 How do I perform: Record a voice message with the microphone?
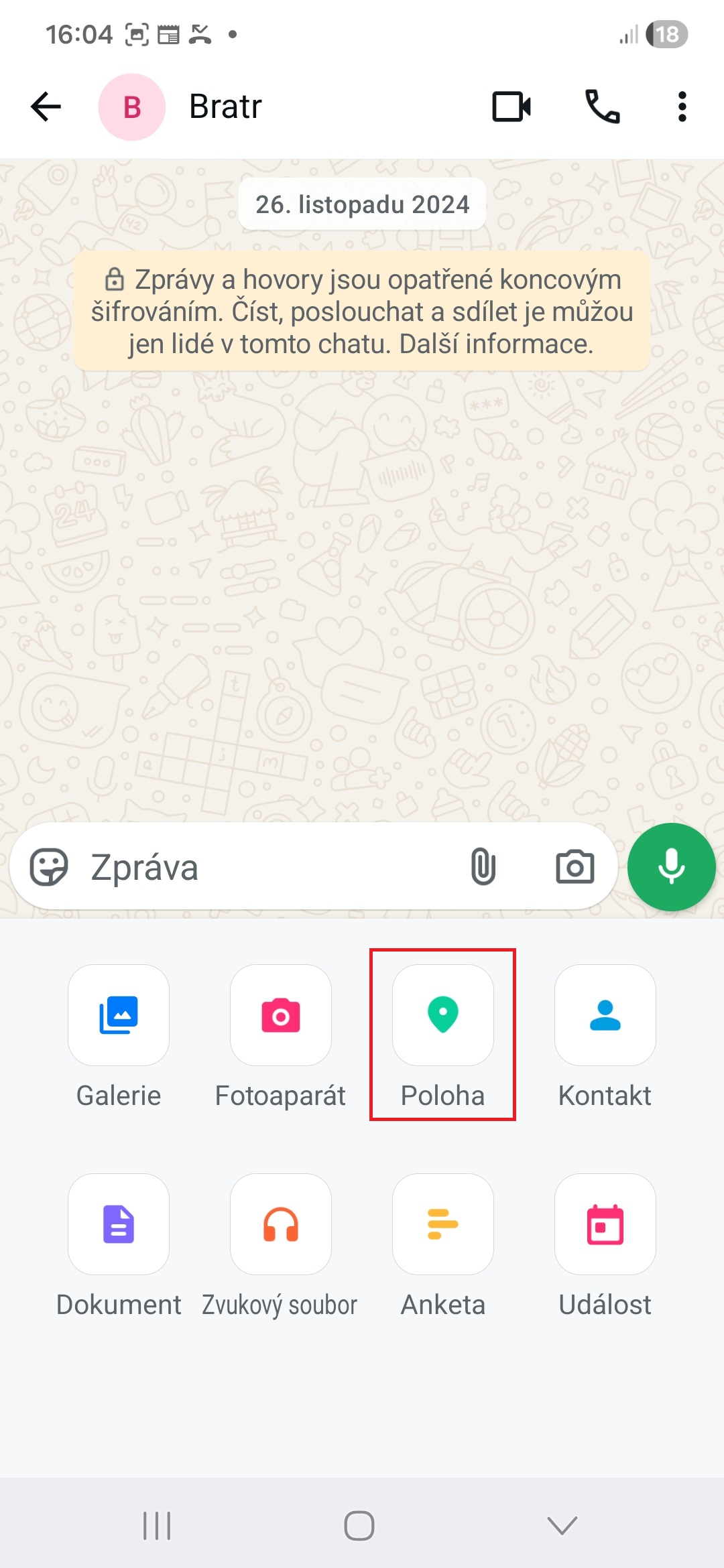click(671, 867)
